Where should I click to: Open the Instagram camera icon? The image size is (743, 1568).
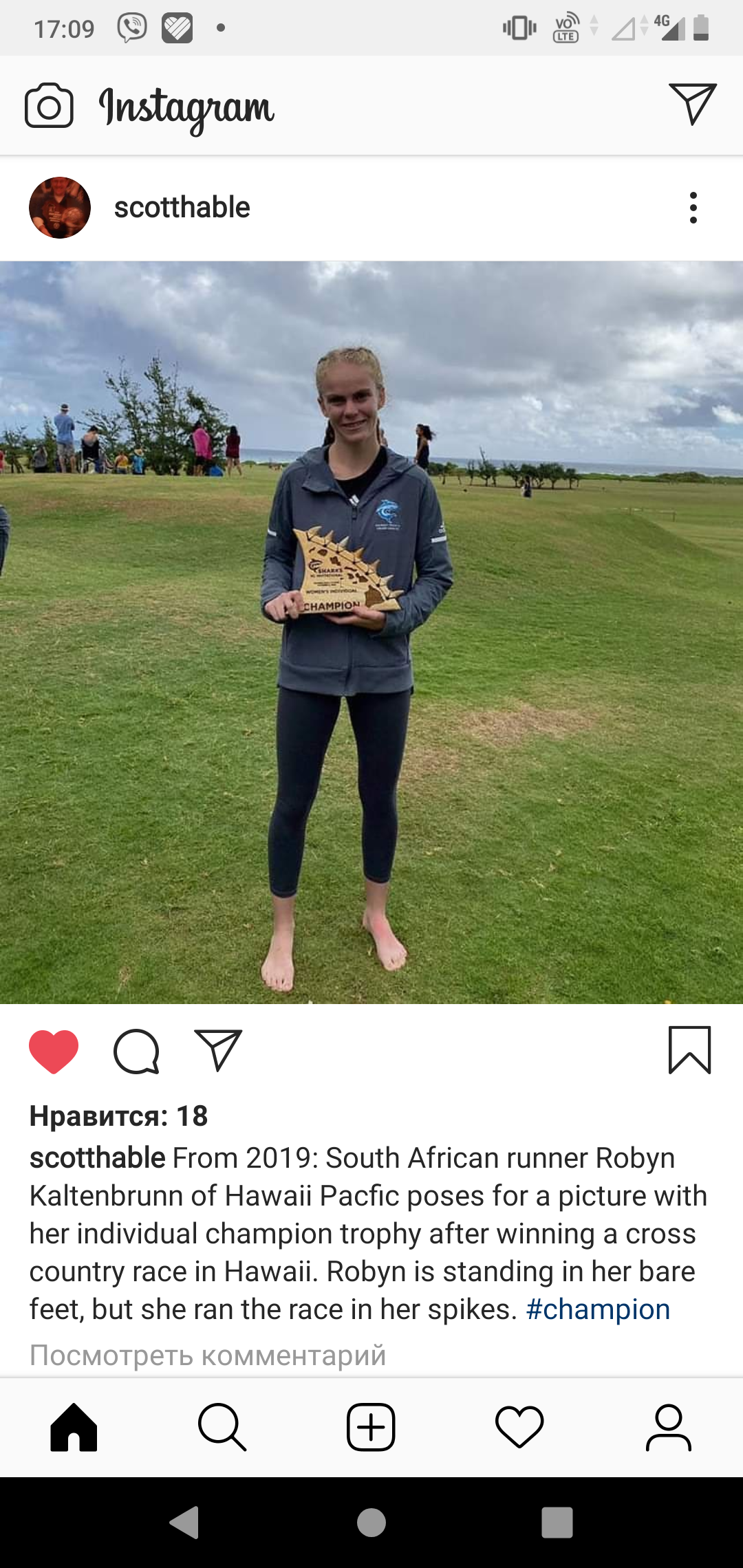point(49,106)
